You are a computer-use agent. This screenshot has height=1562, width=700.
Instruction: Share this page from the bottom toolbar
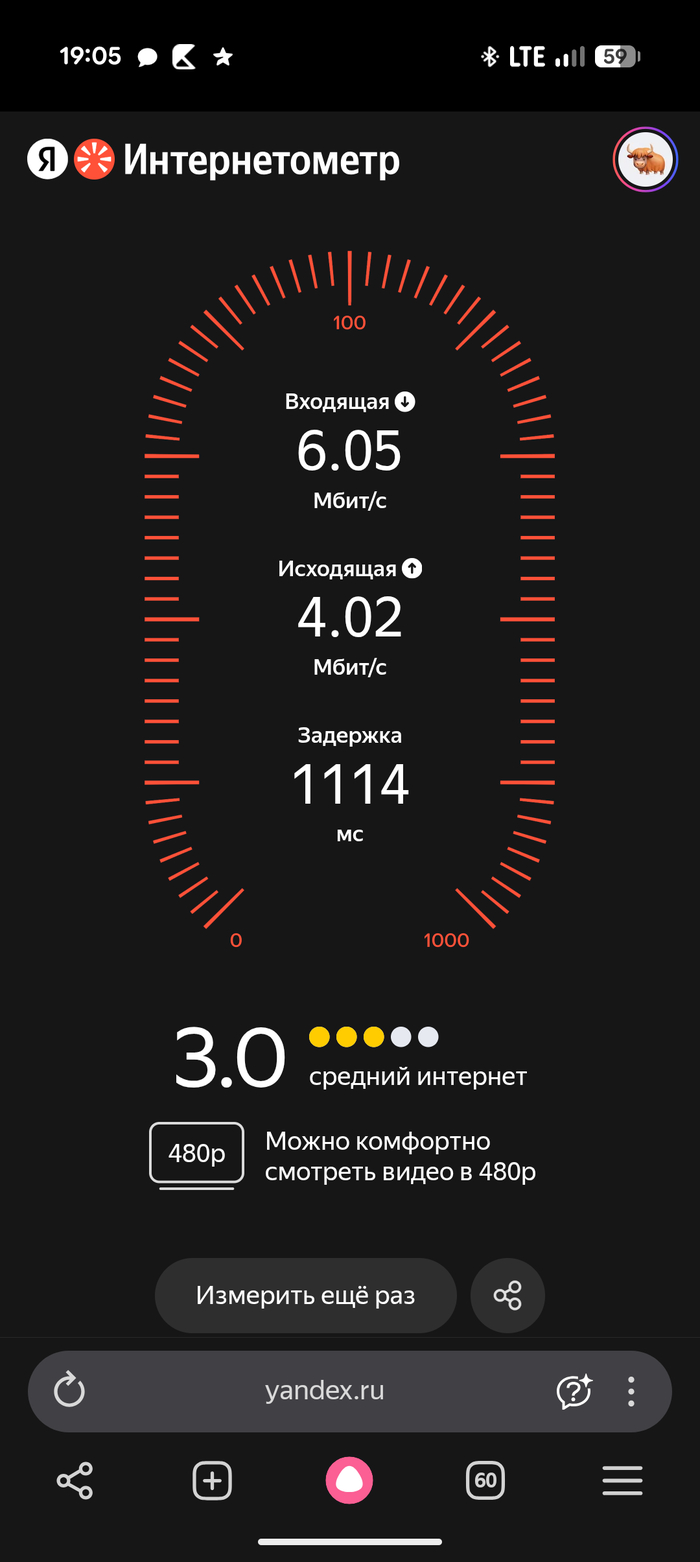(x=75, y=1480)
